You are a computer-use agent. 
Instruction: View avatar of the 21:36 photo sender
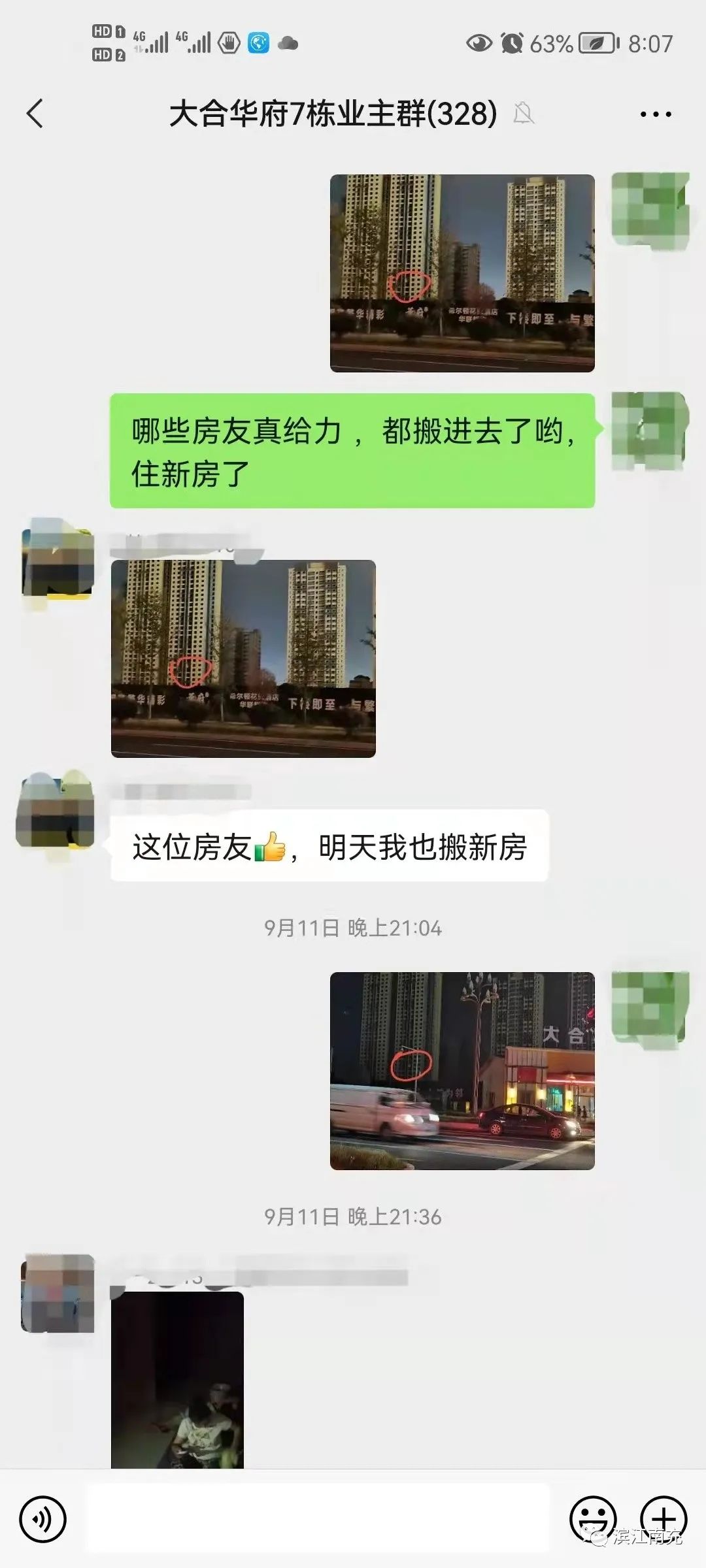pos(58,1292)
